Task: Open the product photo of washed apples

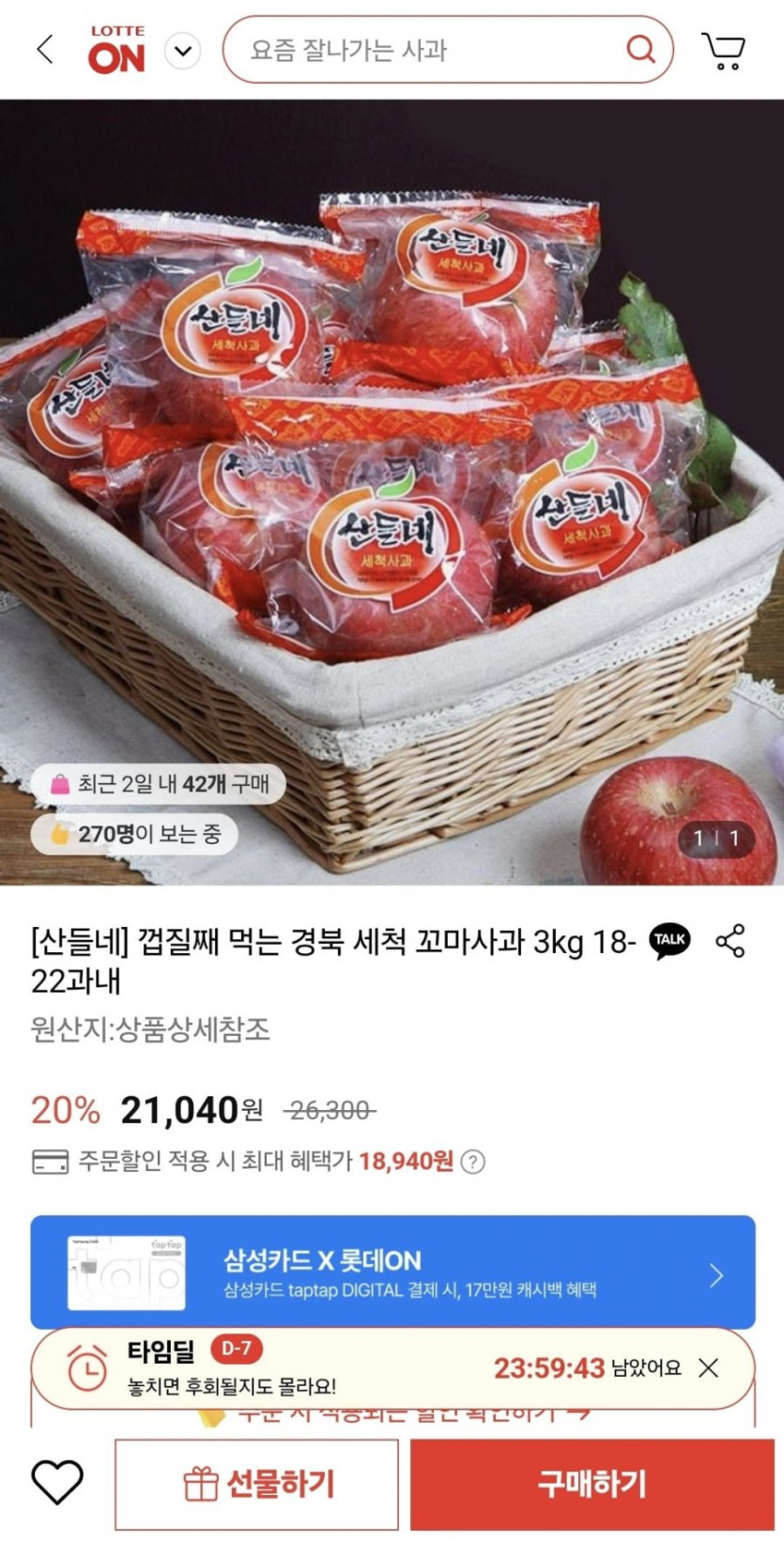Action: point(392,470)
